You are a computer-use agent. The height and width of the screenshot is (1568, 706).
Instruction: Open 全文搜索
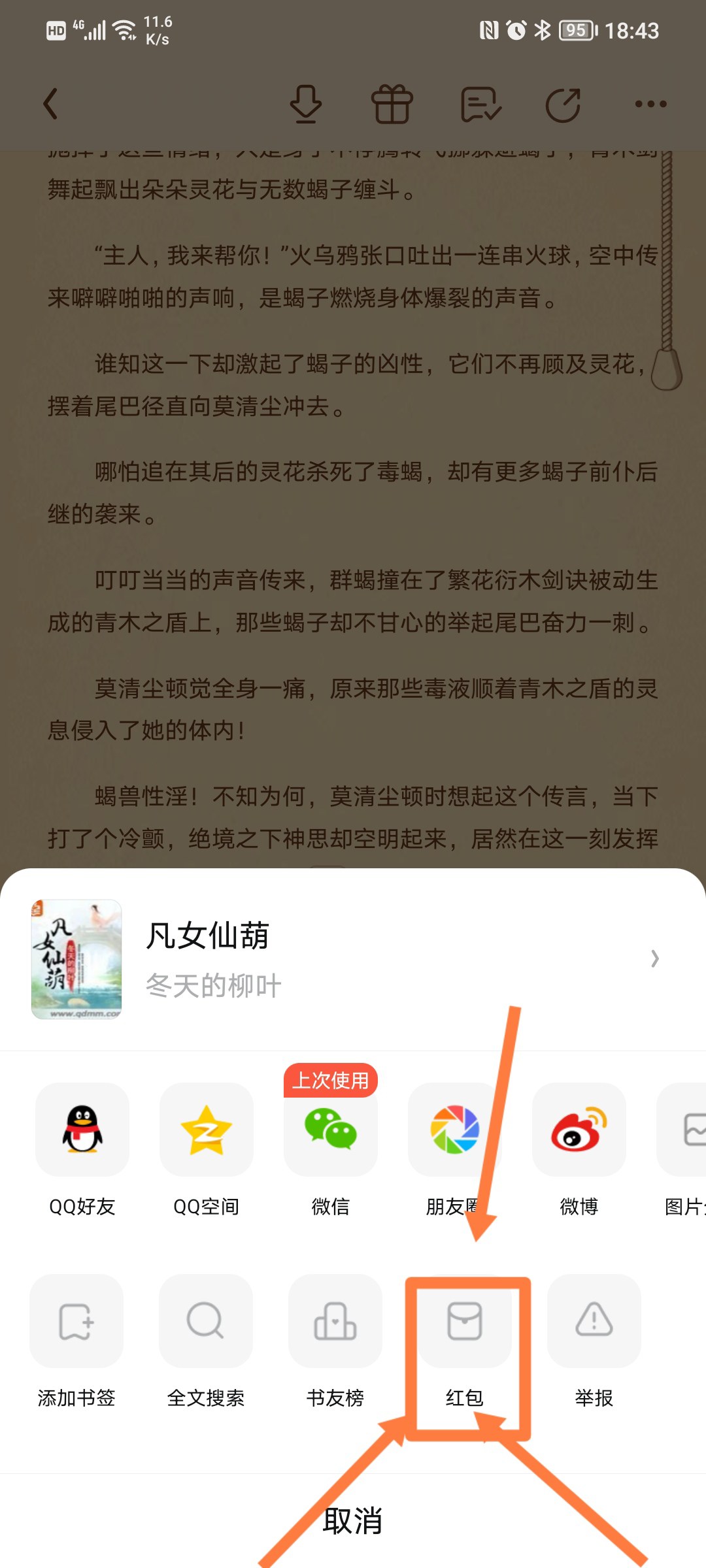pyautogui.click(x=206, y=1341)
